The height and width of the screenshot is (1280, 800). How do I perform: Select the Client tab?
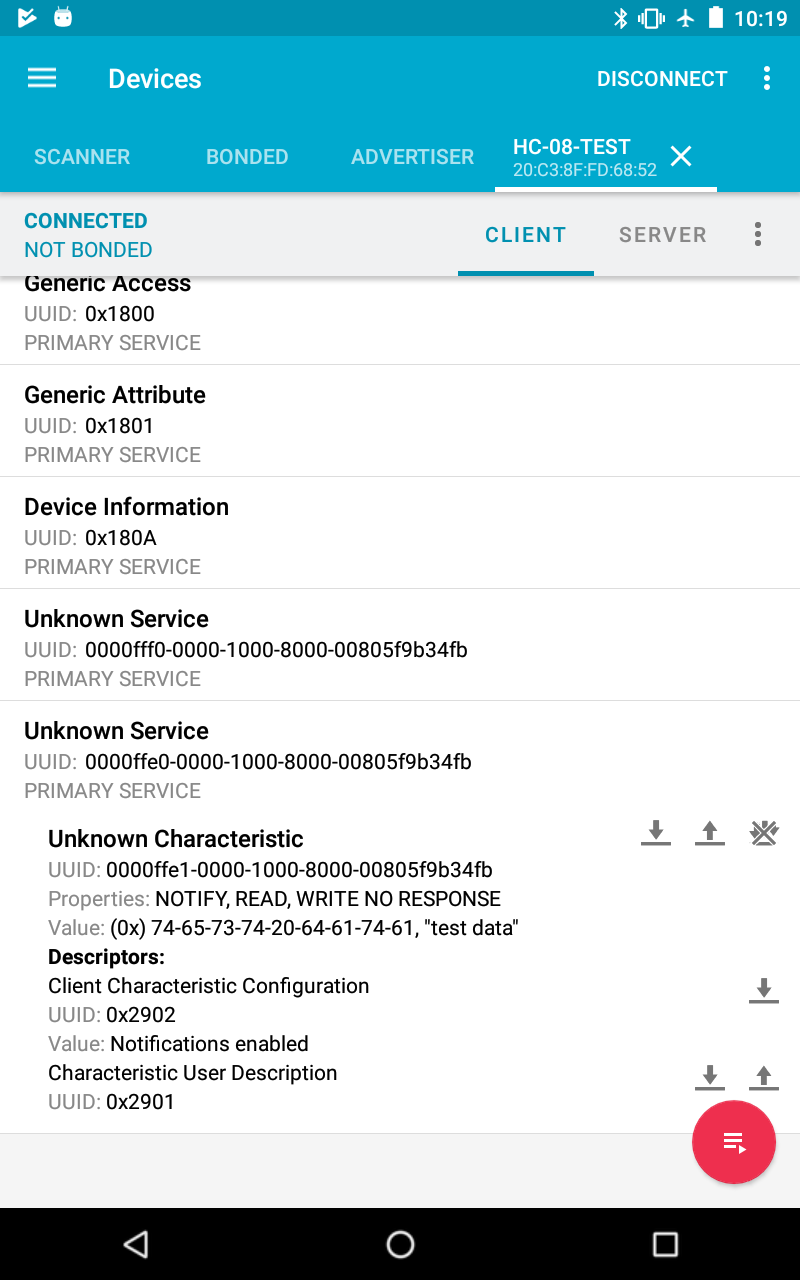pyautogui.click(x=526, y=235)
